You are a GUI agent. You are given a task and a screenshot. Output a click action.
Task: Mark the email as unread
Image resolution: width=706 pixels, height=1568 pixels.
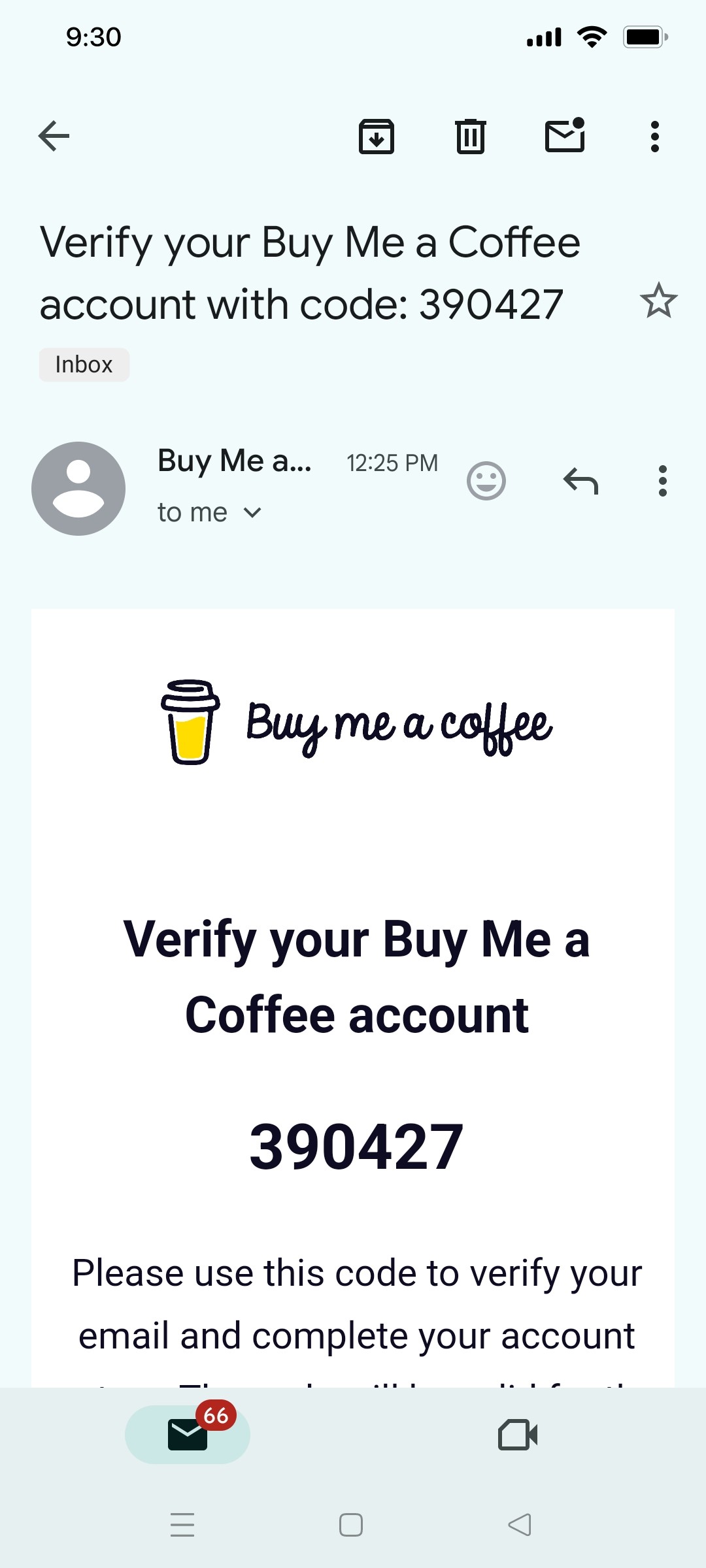564,136
